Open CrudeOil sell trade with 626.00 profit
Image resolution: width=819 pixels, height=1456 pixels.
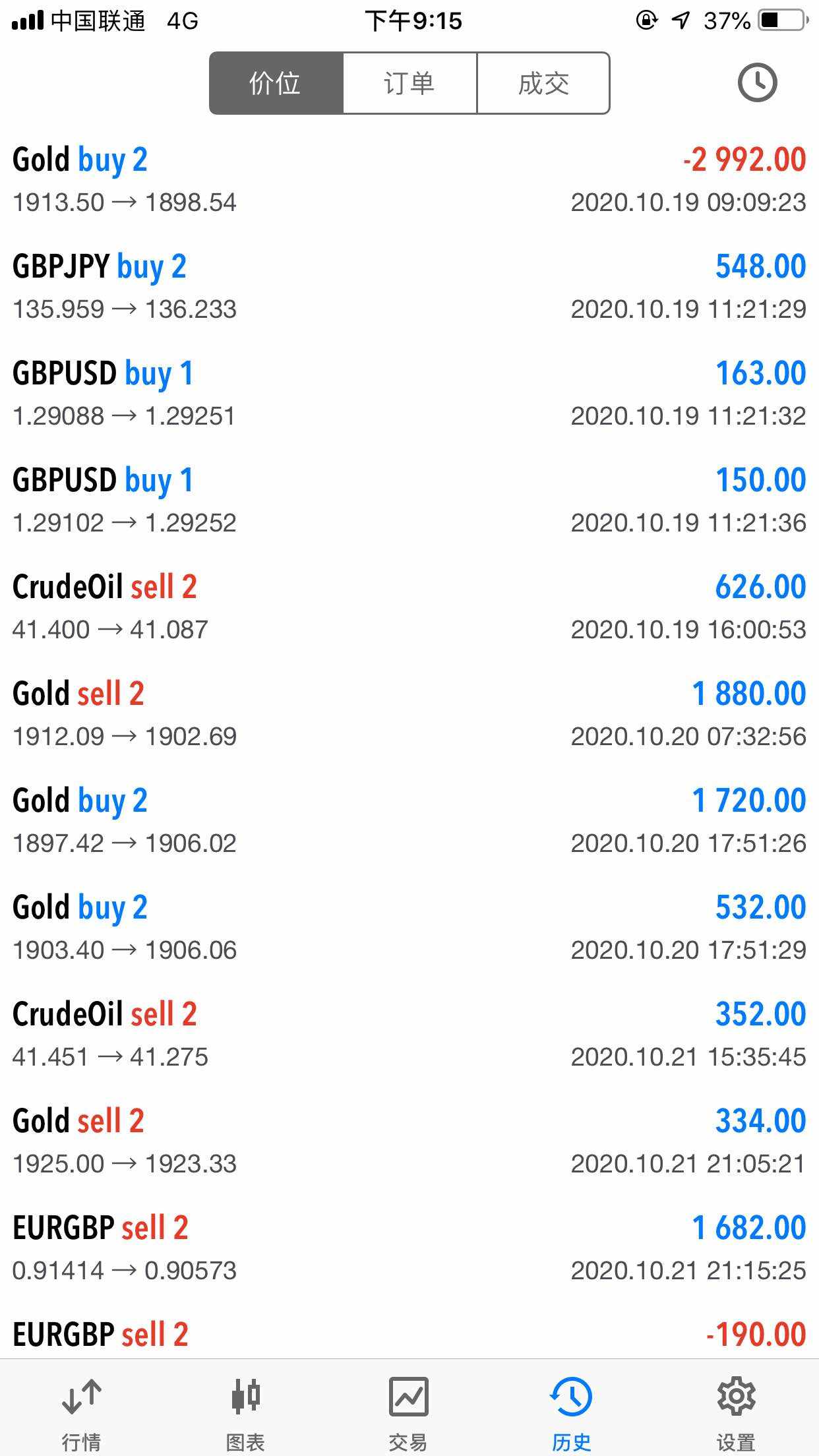pyautogui.click(x=409, y=607)
